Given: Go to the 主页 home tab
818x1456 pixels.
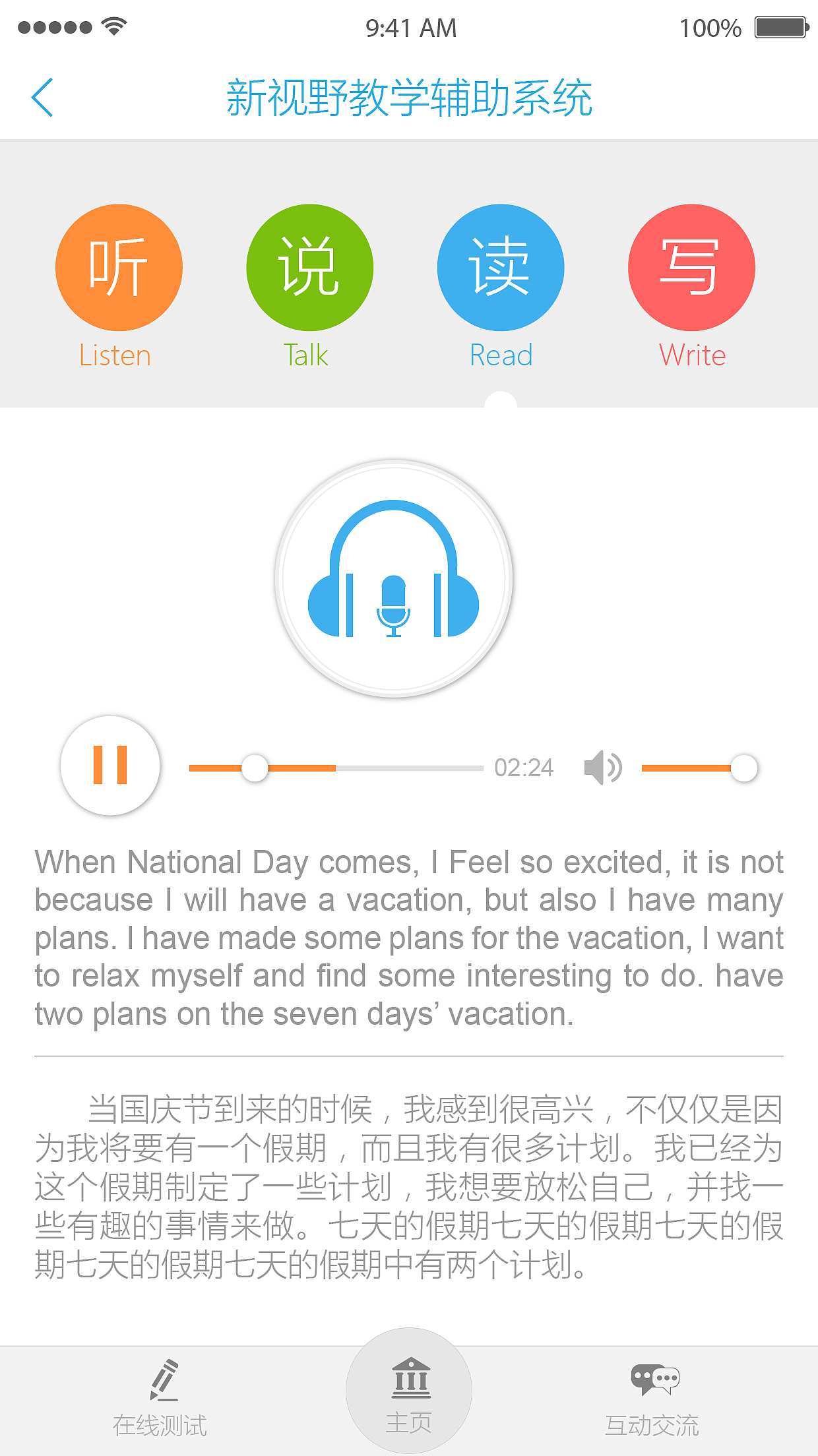Looking at the screenshot, I should pyautogui.click(x=409, y=1393).
